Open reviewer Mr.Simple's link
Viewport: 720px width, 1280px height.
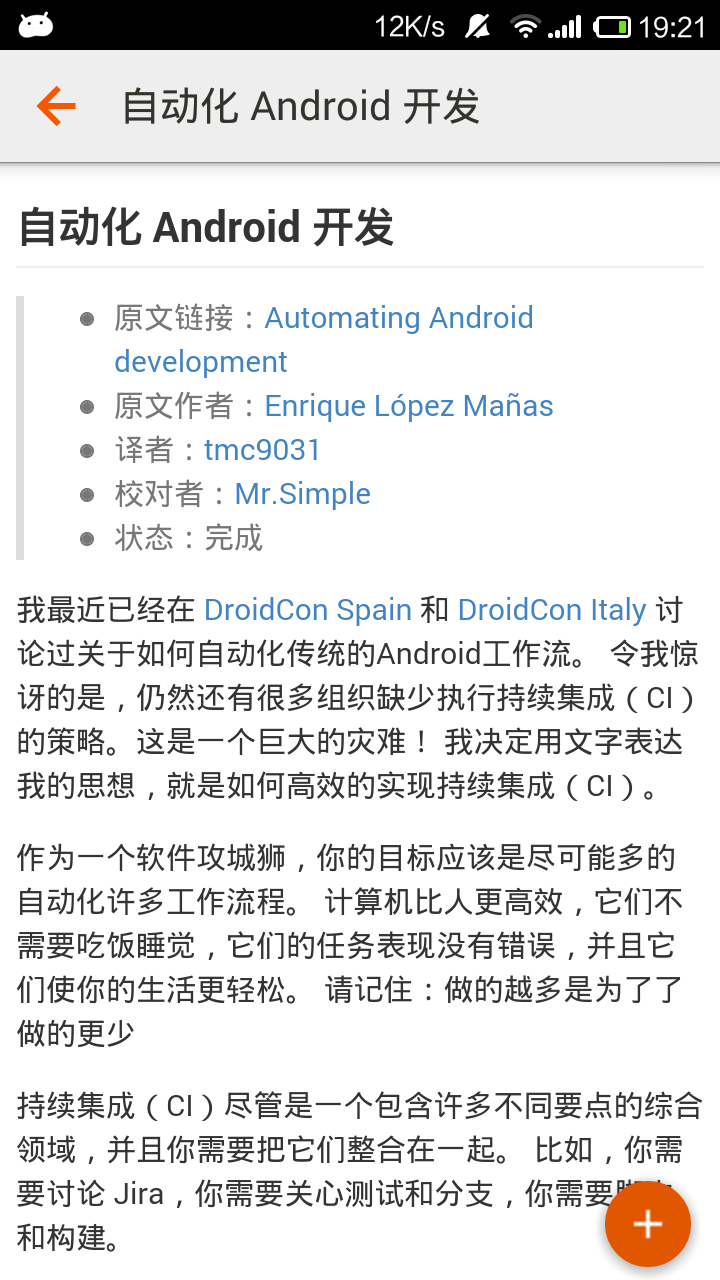(x=302, y=494)
